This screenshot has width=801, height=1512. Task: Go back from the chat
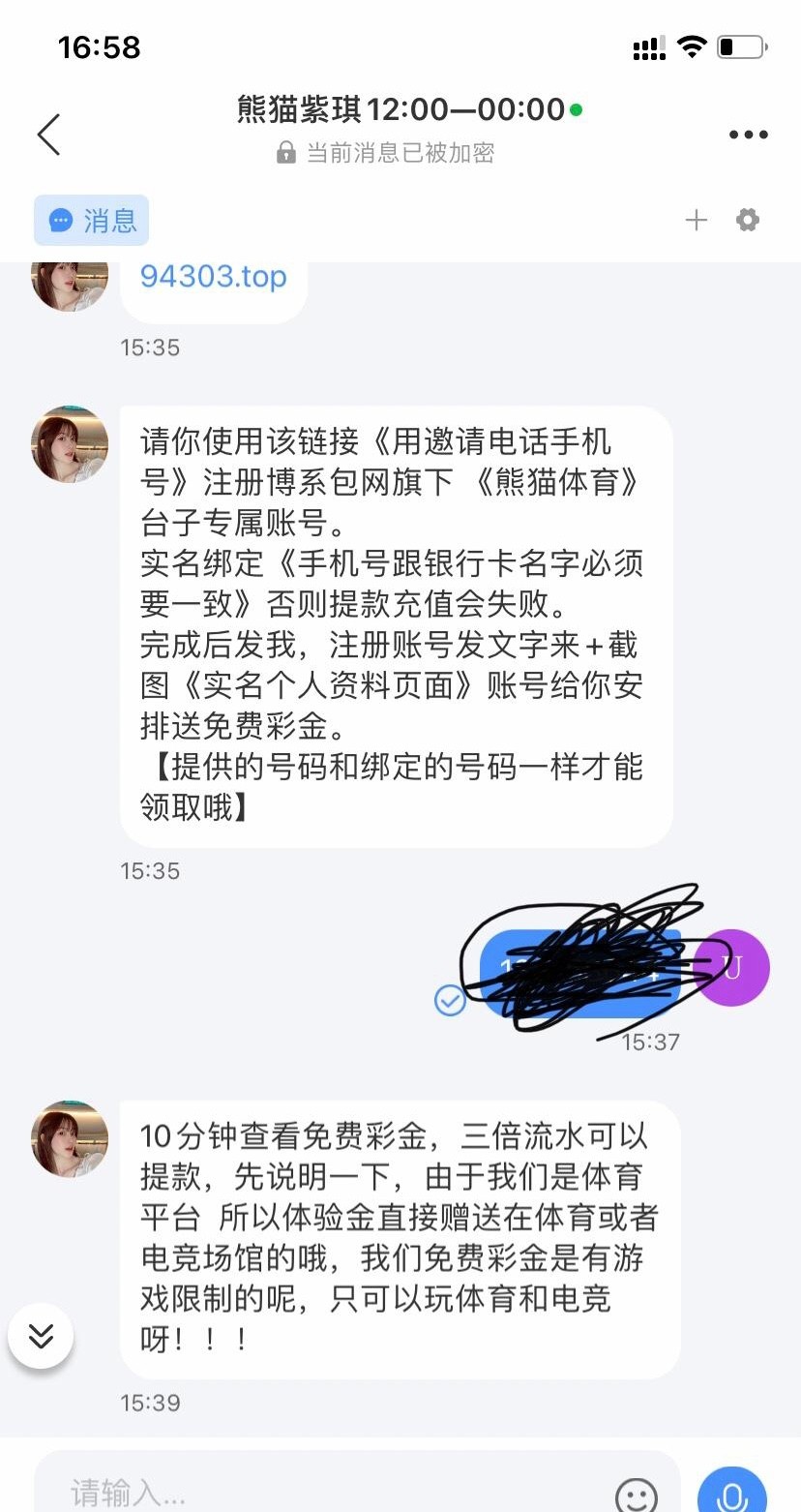(48, 135)
